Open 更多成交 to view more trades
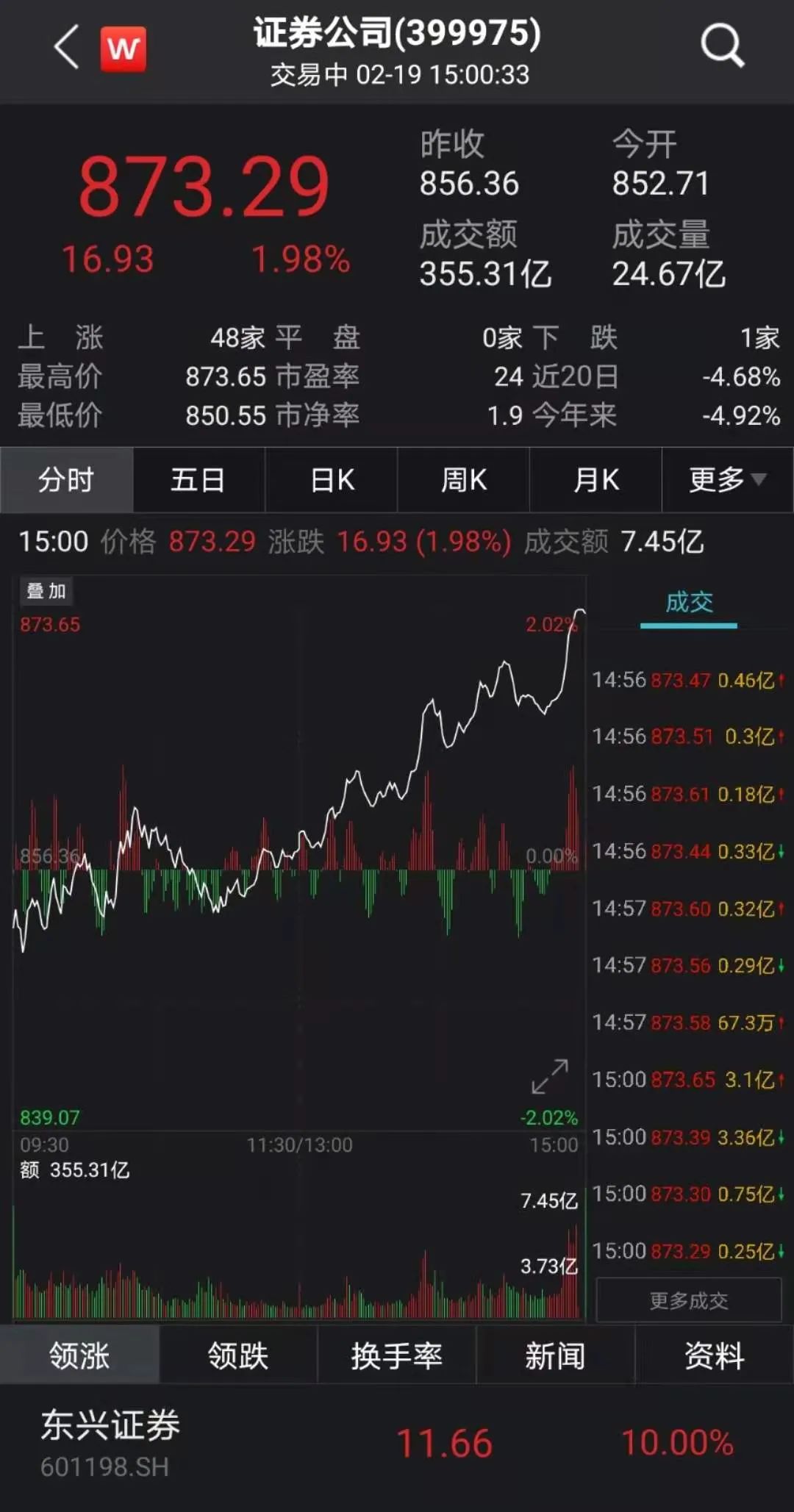Image resolution: width=794 pixels, height=1512 pixels. [688, 1300]
